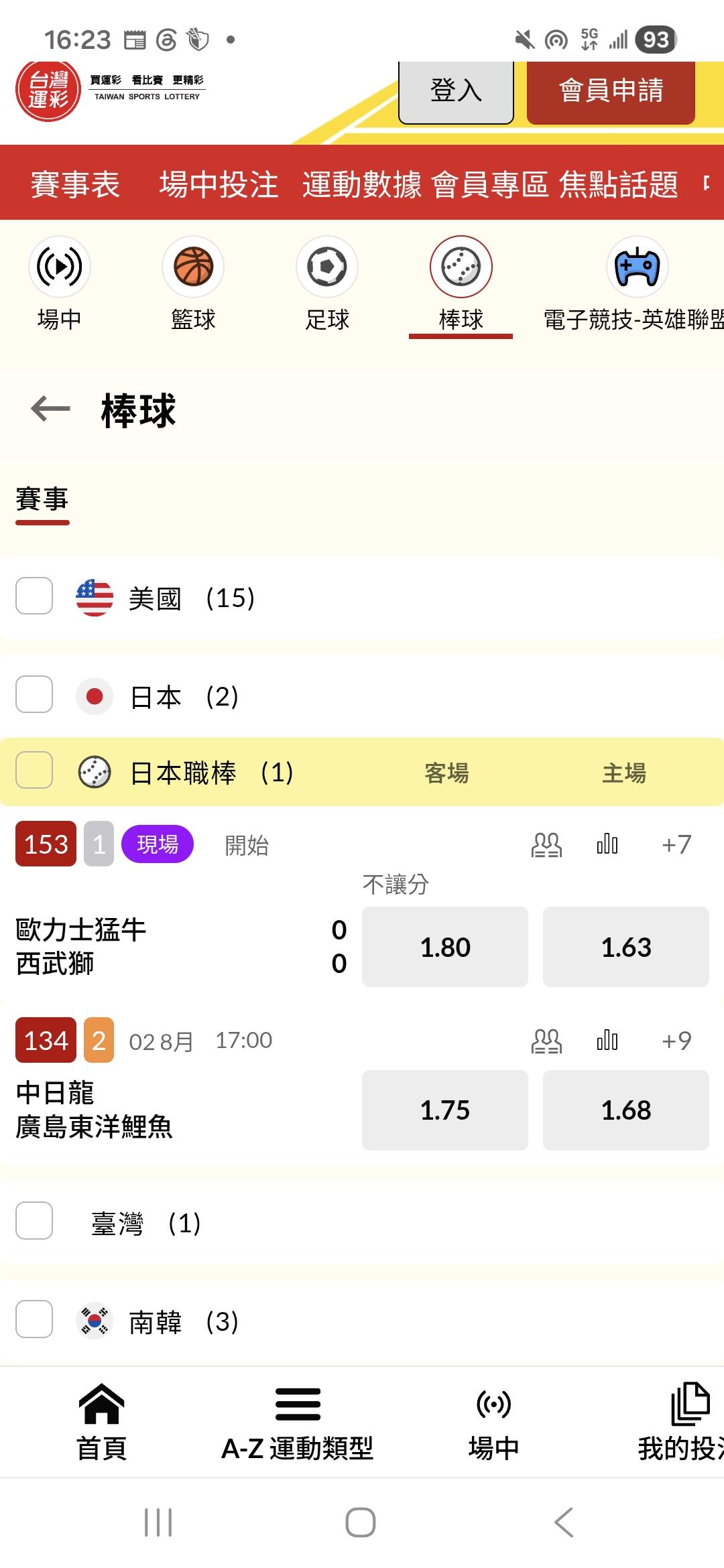Check the 美國 (15) checkbox
The height and width of the screenshot is (1568, 724).
pyautogui.click(x=34, y=596)
